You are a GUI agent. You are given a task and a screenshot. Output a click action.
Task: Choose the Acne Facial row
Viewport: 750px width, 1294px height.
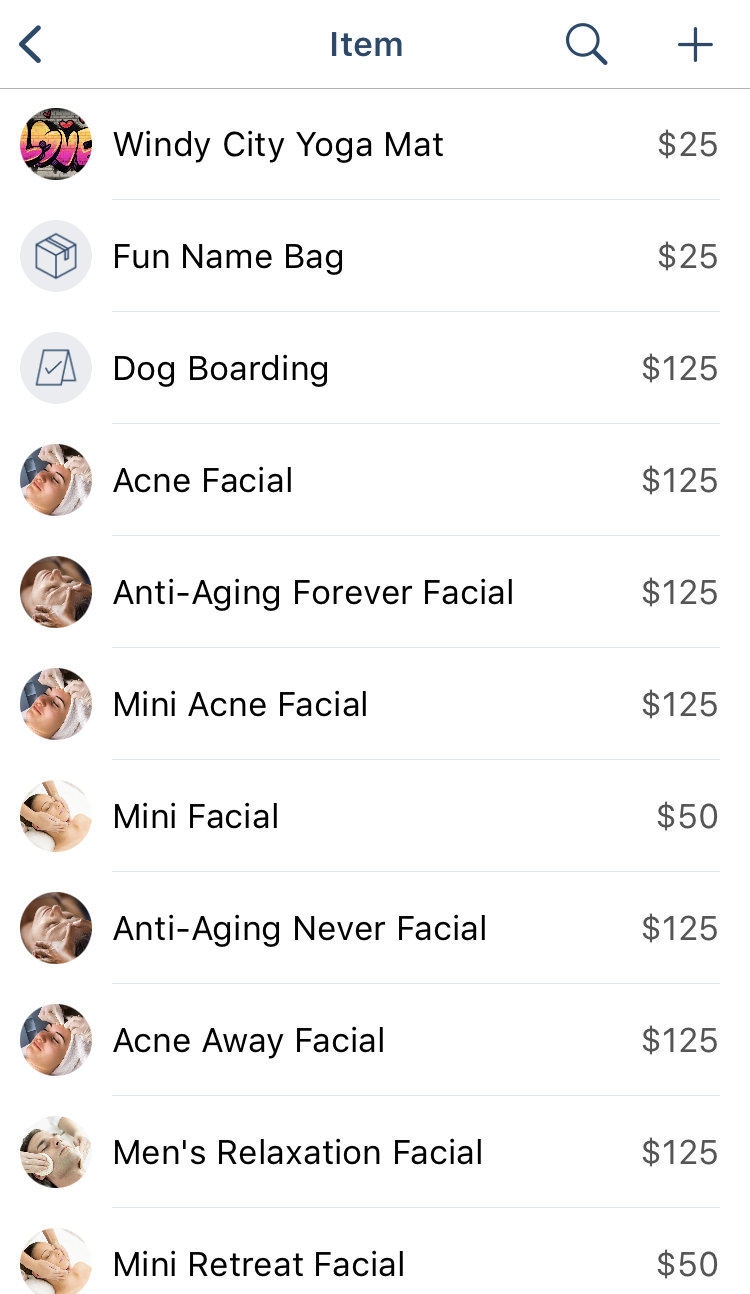point(375,480)
